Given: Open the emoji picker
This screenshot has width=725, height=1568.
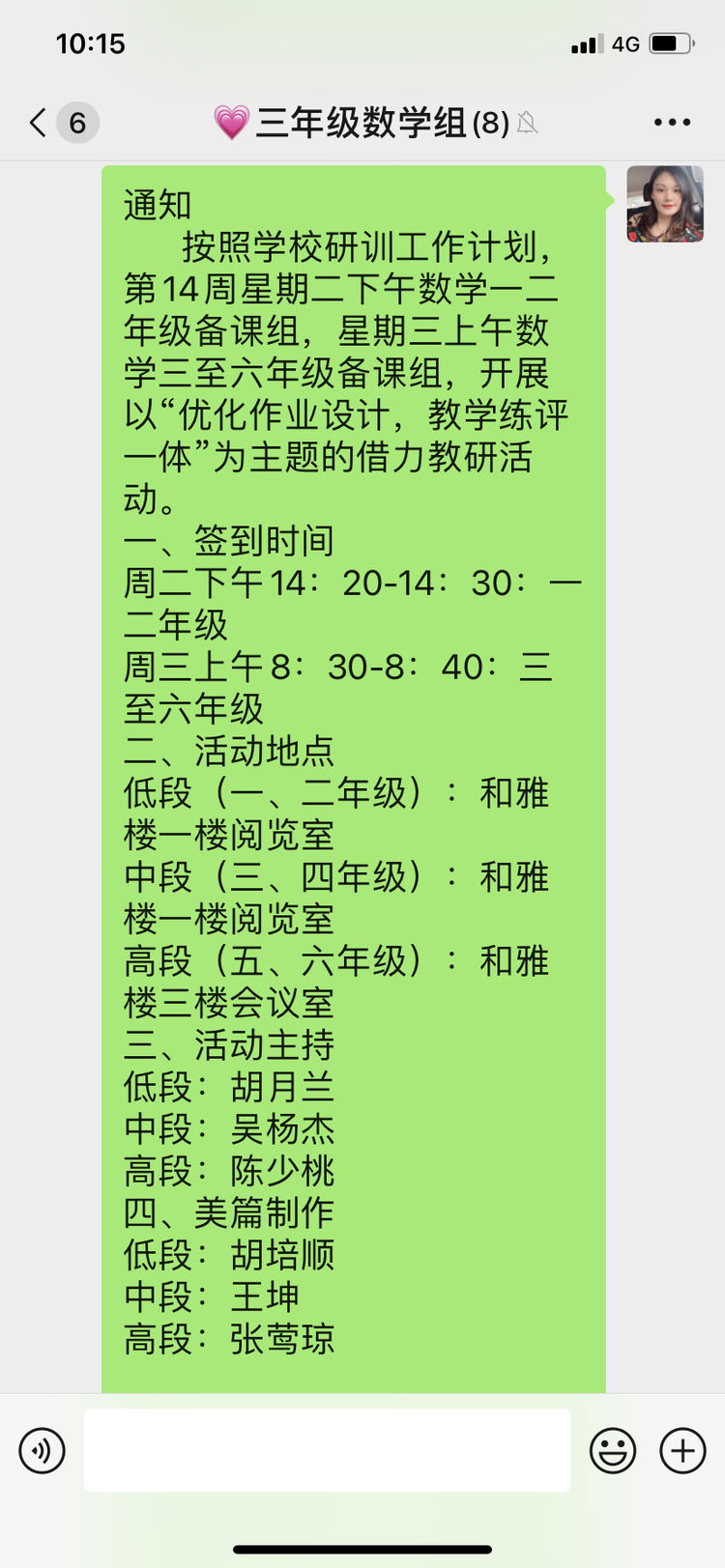Looking at the screenshot, I should 613,1450.
